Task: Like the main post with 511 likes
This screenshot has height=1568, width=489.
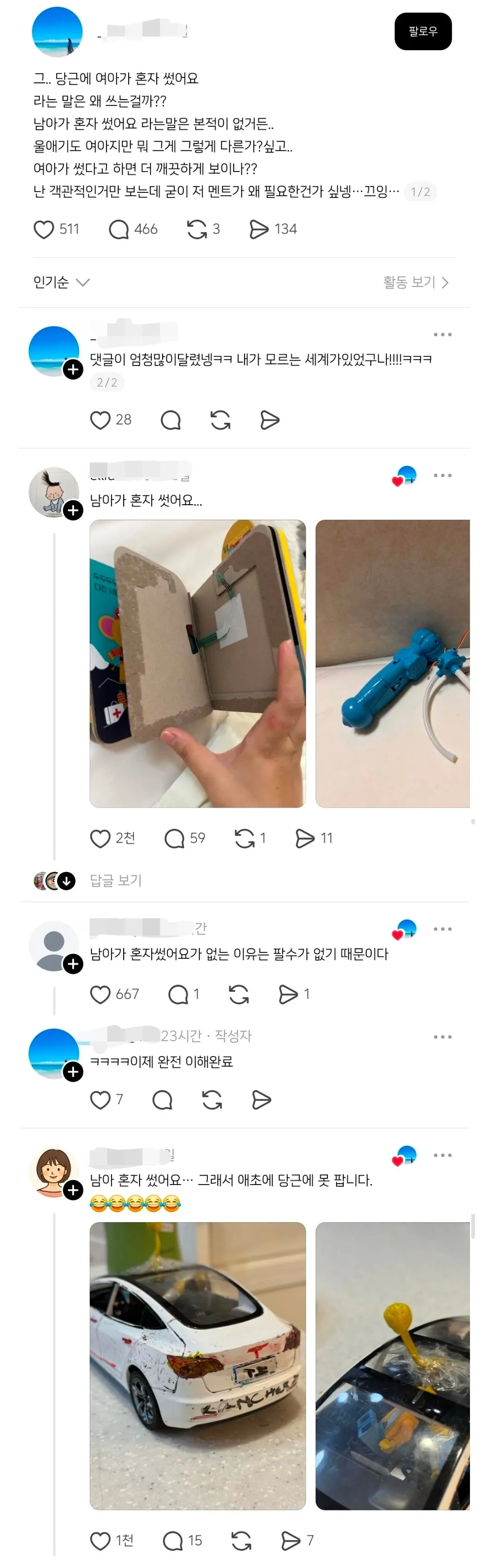Action: 44,229
